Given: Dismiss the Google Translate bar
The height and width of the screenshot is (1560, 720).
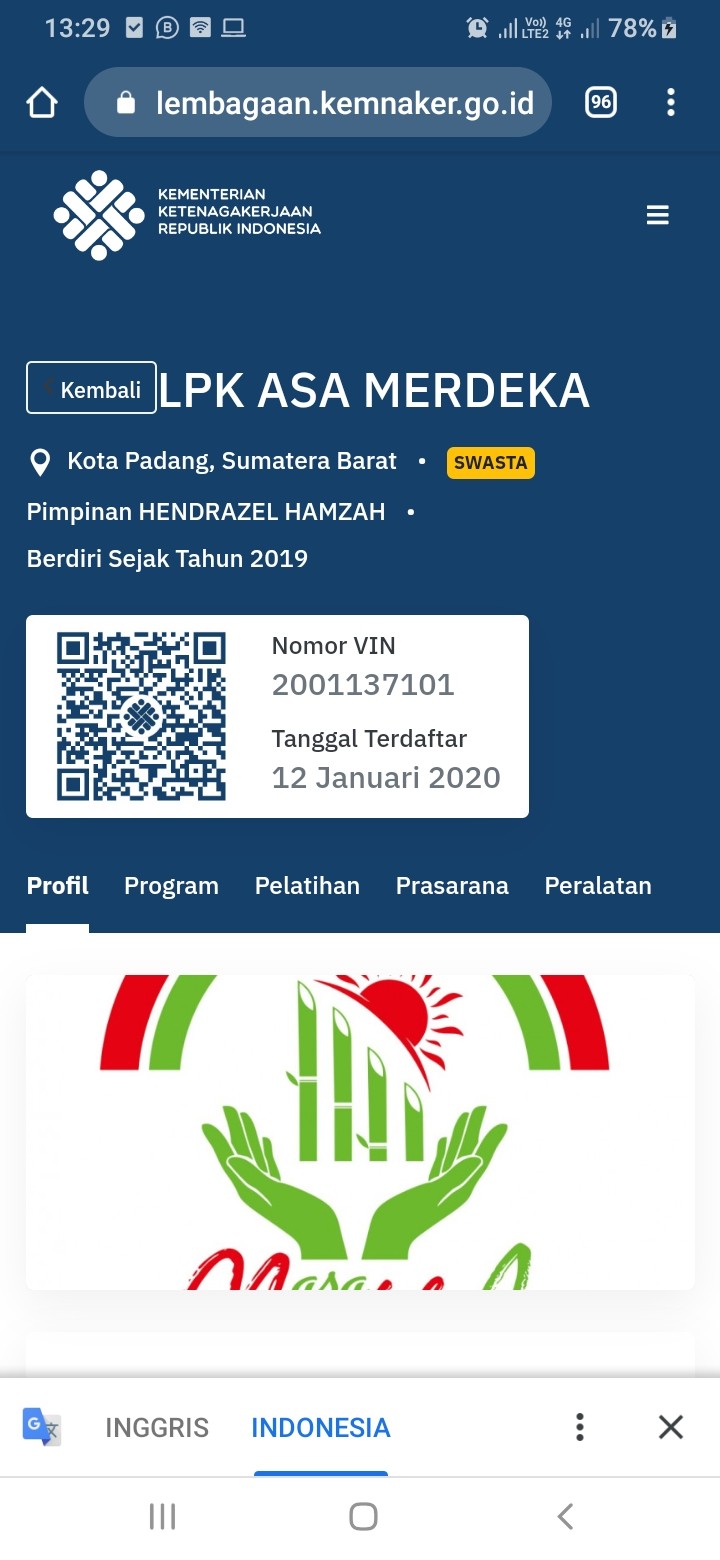Looking at the screenshot, I should (670, 1427).
